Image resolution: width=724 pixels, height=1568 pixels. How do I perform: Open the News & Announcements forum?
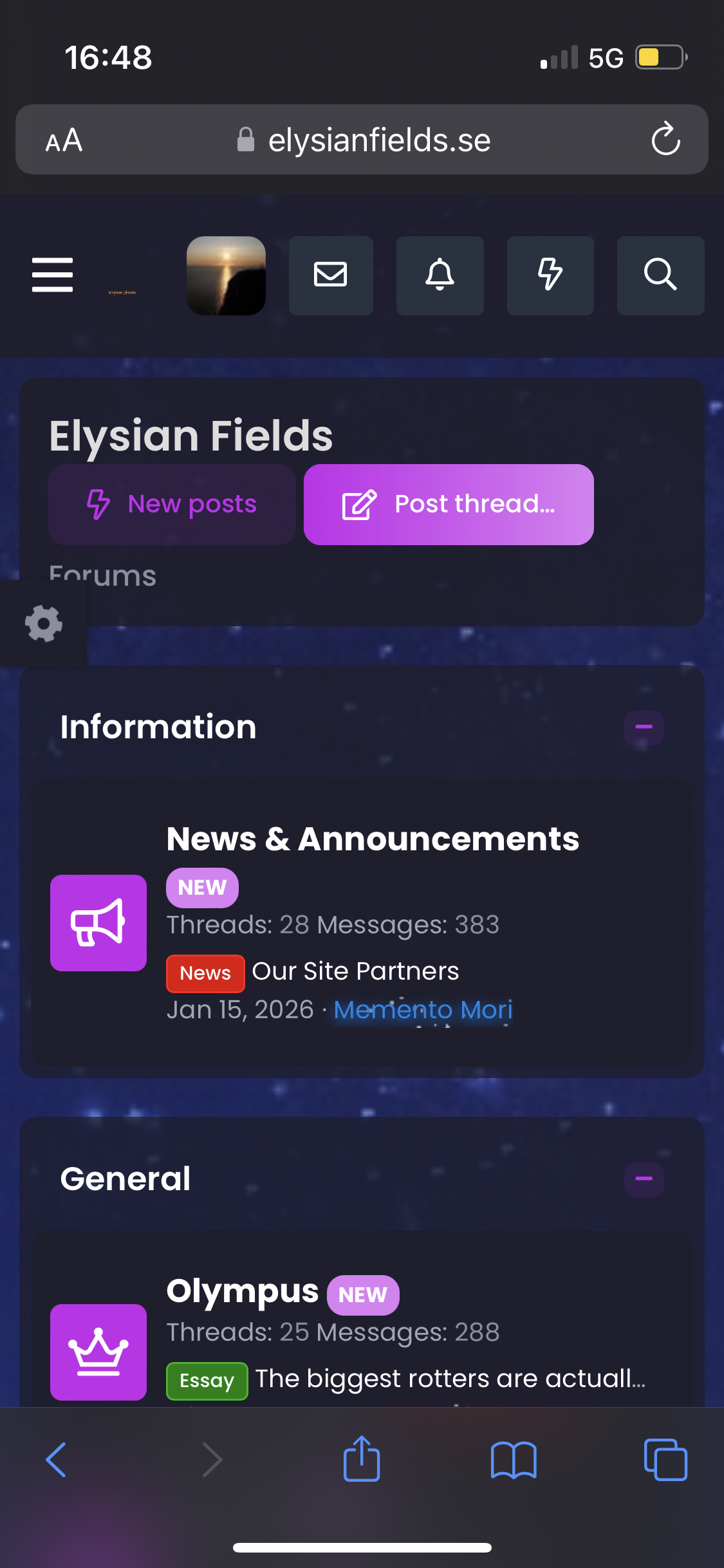click(x=373, y=839)
